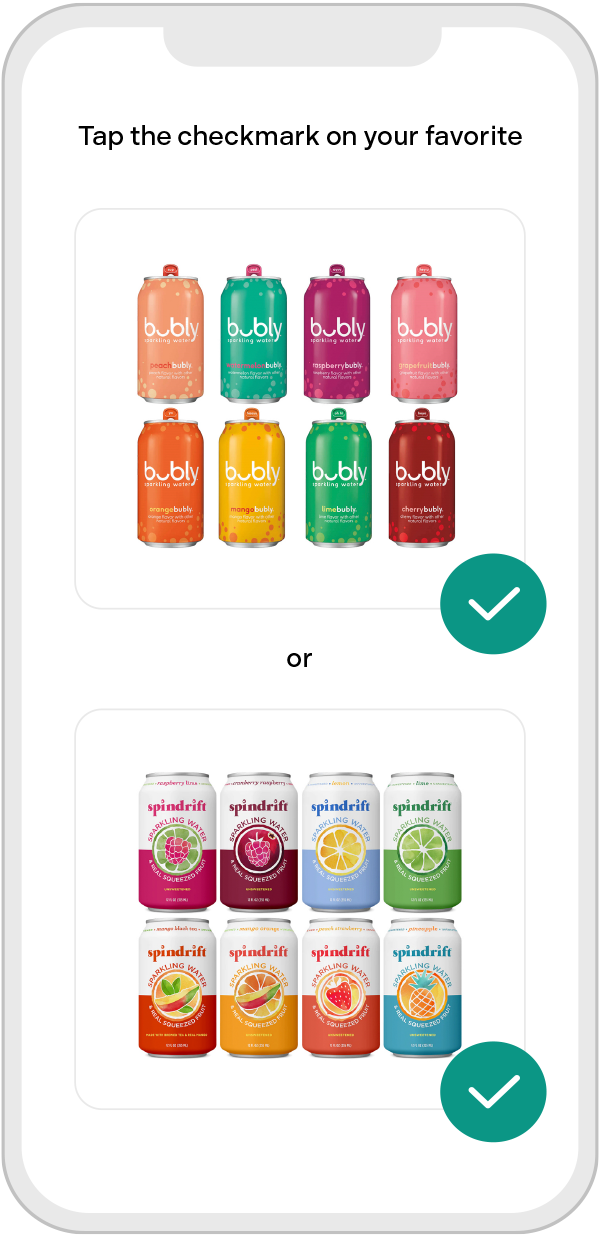Tap the checkmark on the bubly cans card

point(493,603)
